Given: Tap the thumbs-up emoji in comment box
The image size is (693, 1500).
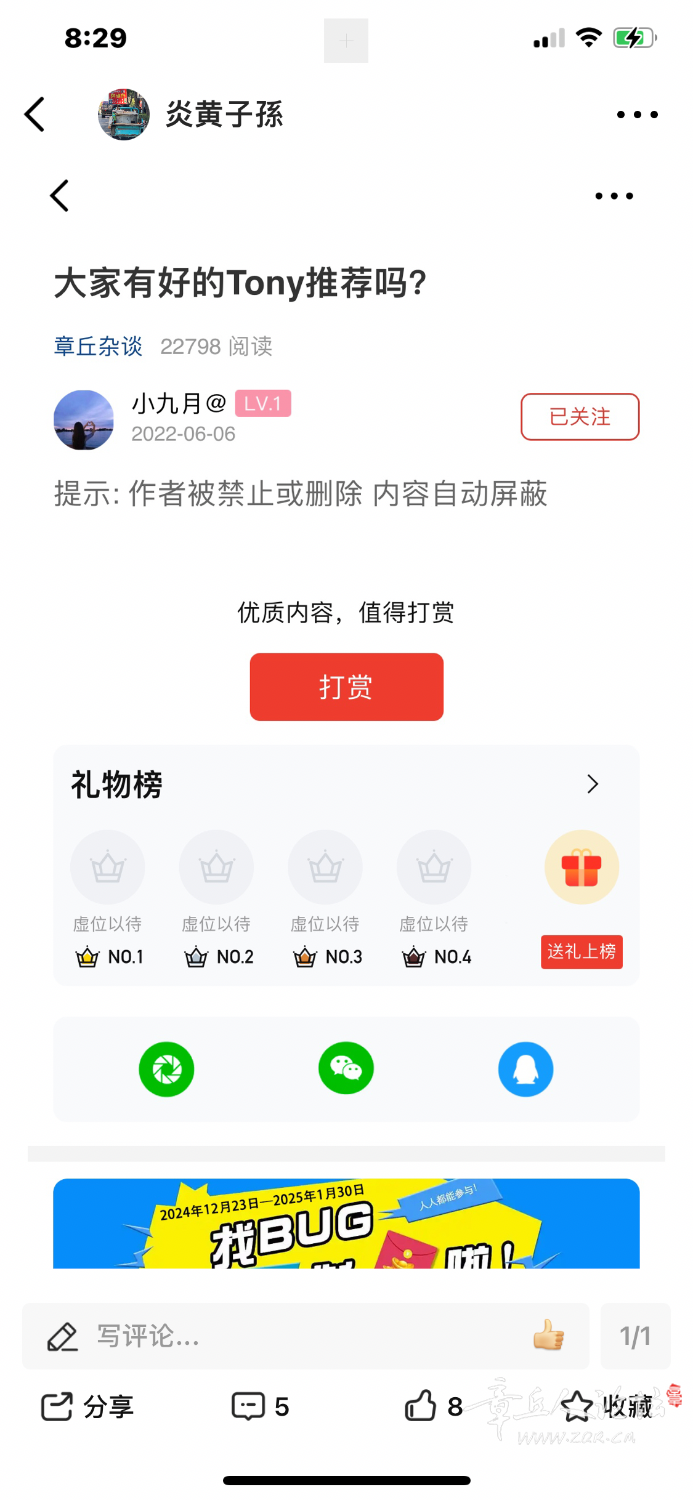Looking at the screenshot, I should point(548,1335).
